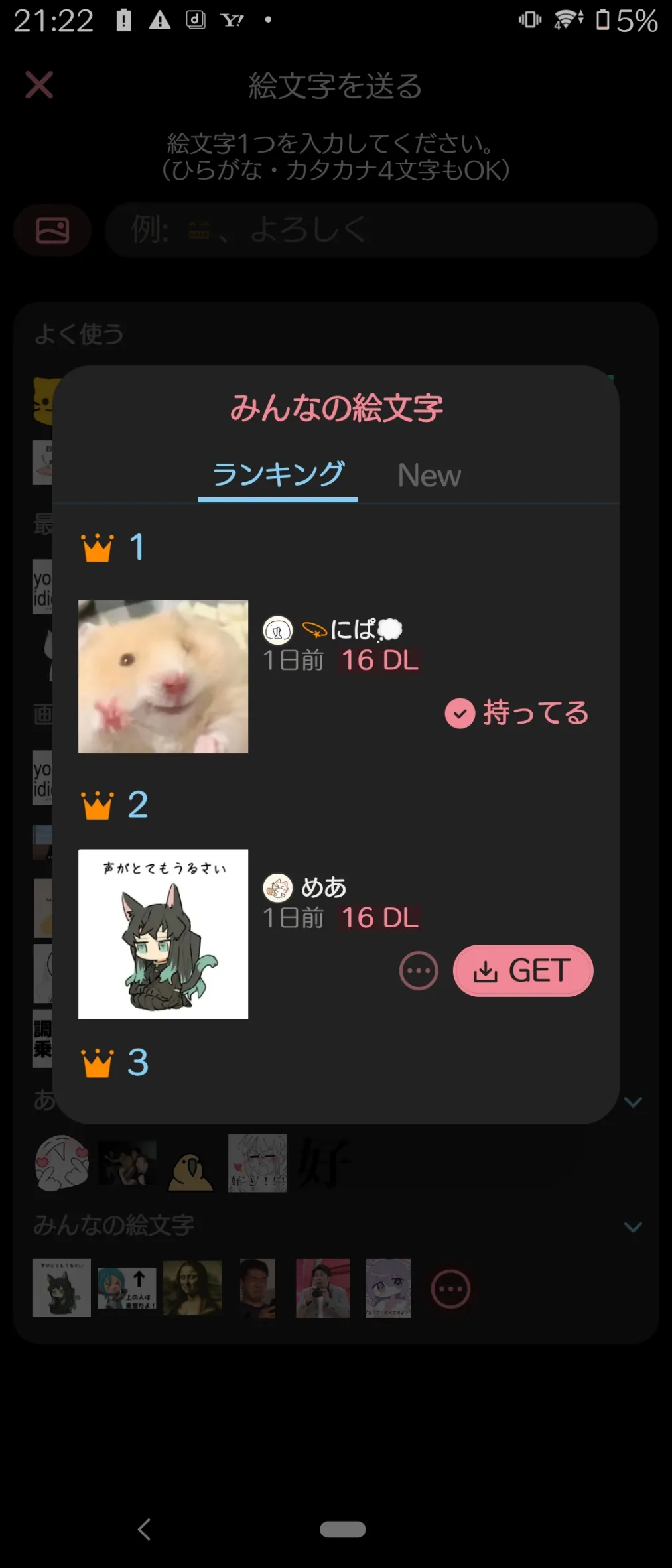Viewport: 672px width, 1568px height.
Task: Open にぱ's user profile
Action: point(278,630)
